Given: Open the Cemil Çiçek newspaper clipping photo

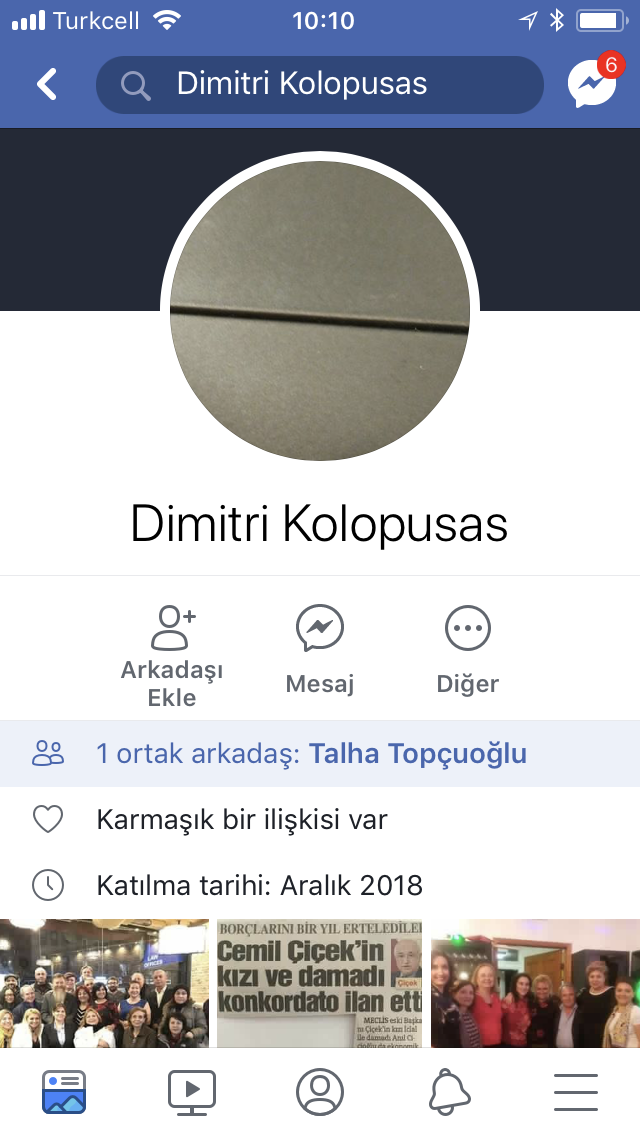Looking at the screenshot, I should pyautogui.click(x=320, y=982).
